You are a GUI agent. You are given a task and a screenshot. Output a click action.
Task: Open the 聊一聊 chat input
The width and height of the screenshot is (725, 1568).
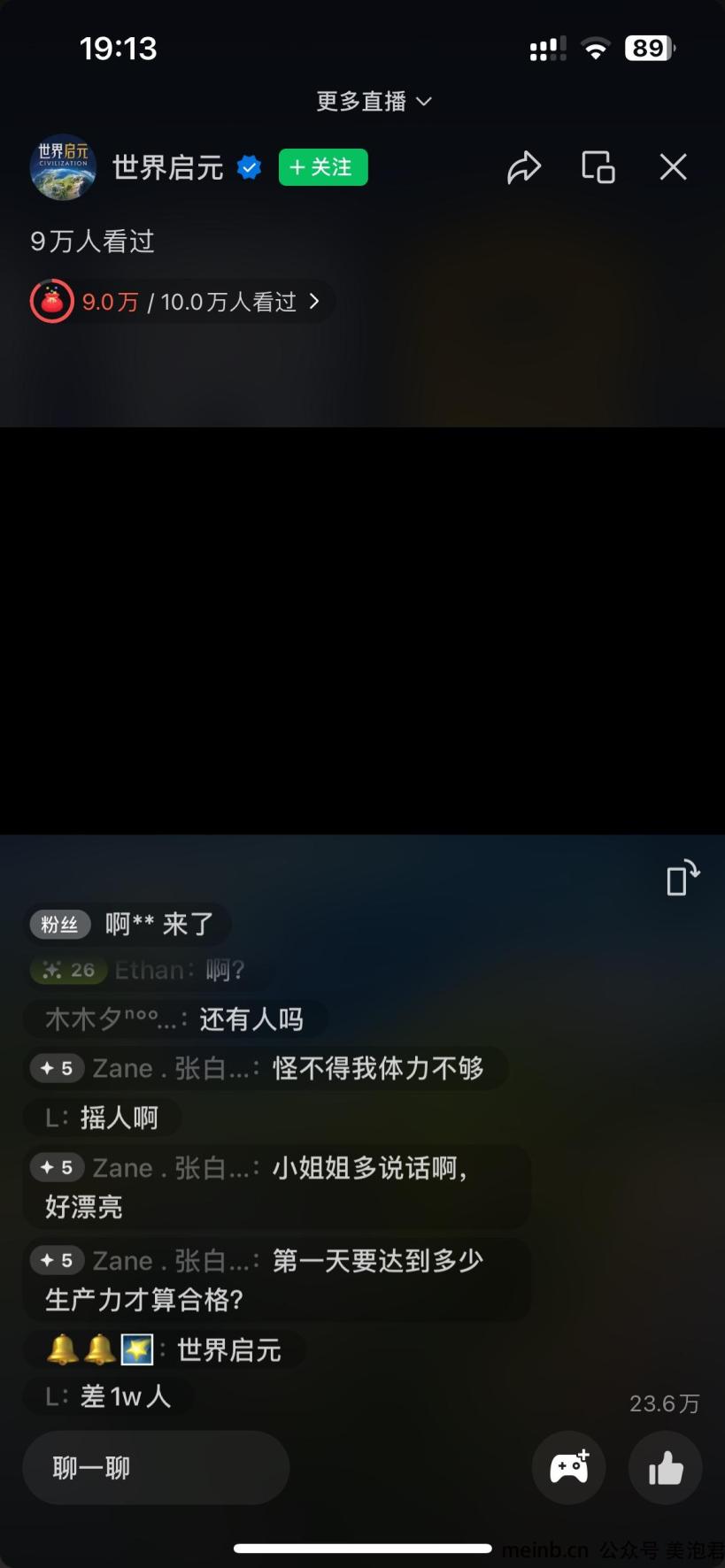(x=156, y=1468)
